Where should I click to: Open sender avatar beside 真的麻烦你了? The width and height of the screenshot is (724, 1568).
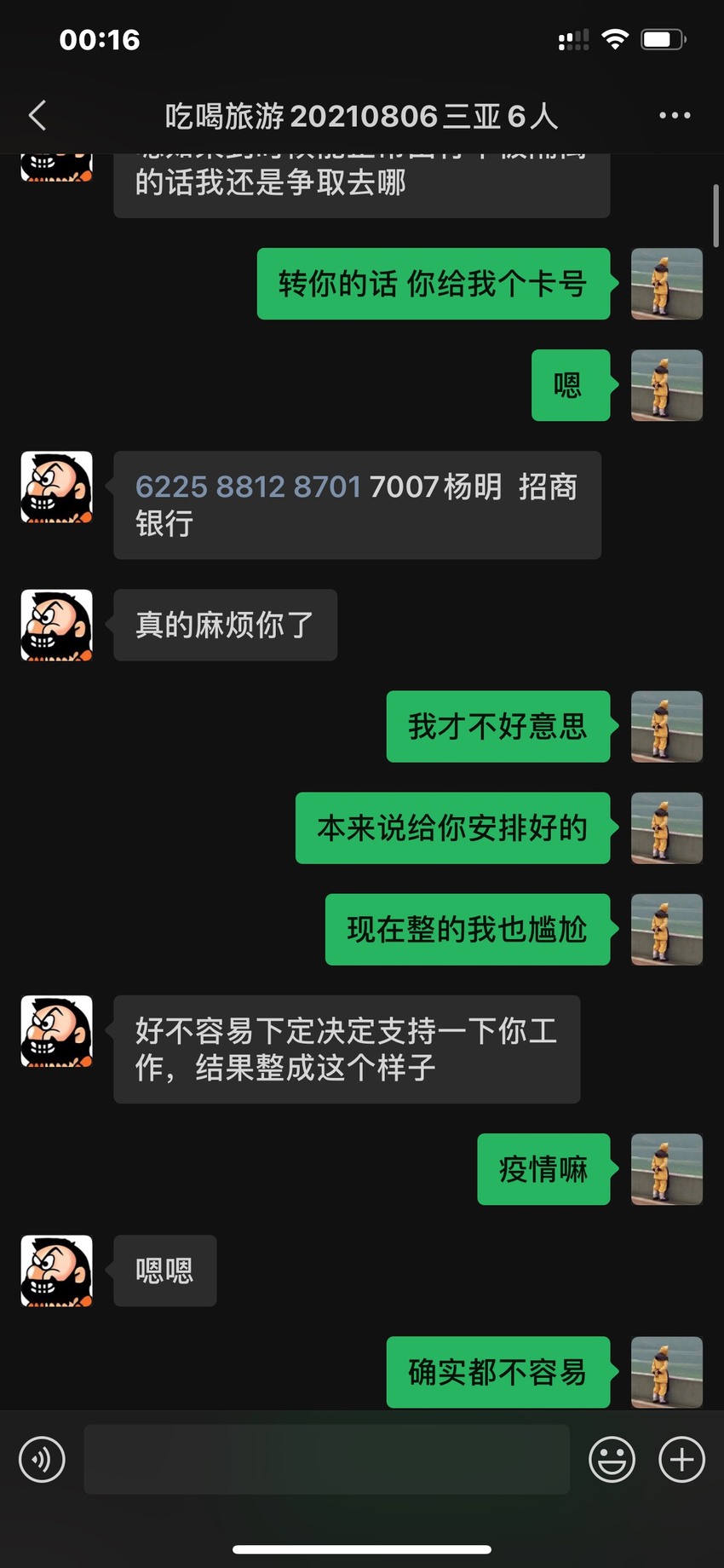pos(56,625)
